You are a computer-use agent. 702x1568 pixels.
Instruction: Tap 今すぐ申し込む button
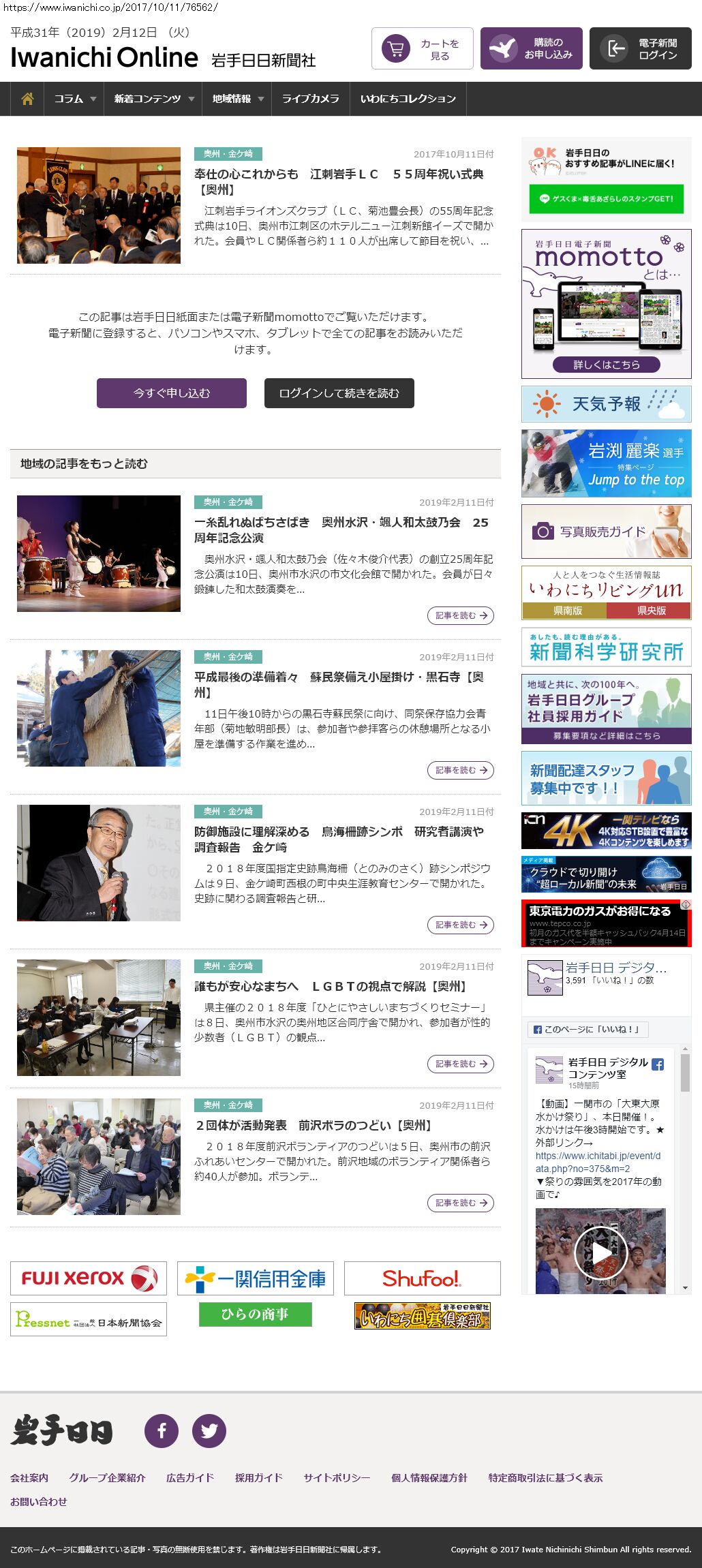pyautogui.click(x=172, y=393)
